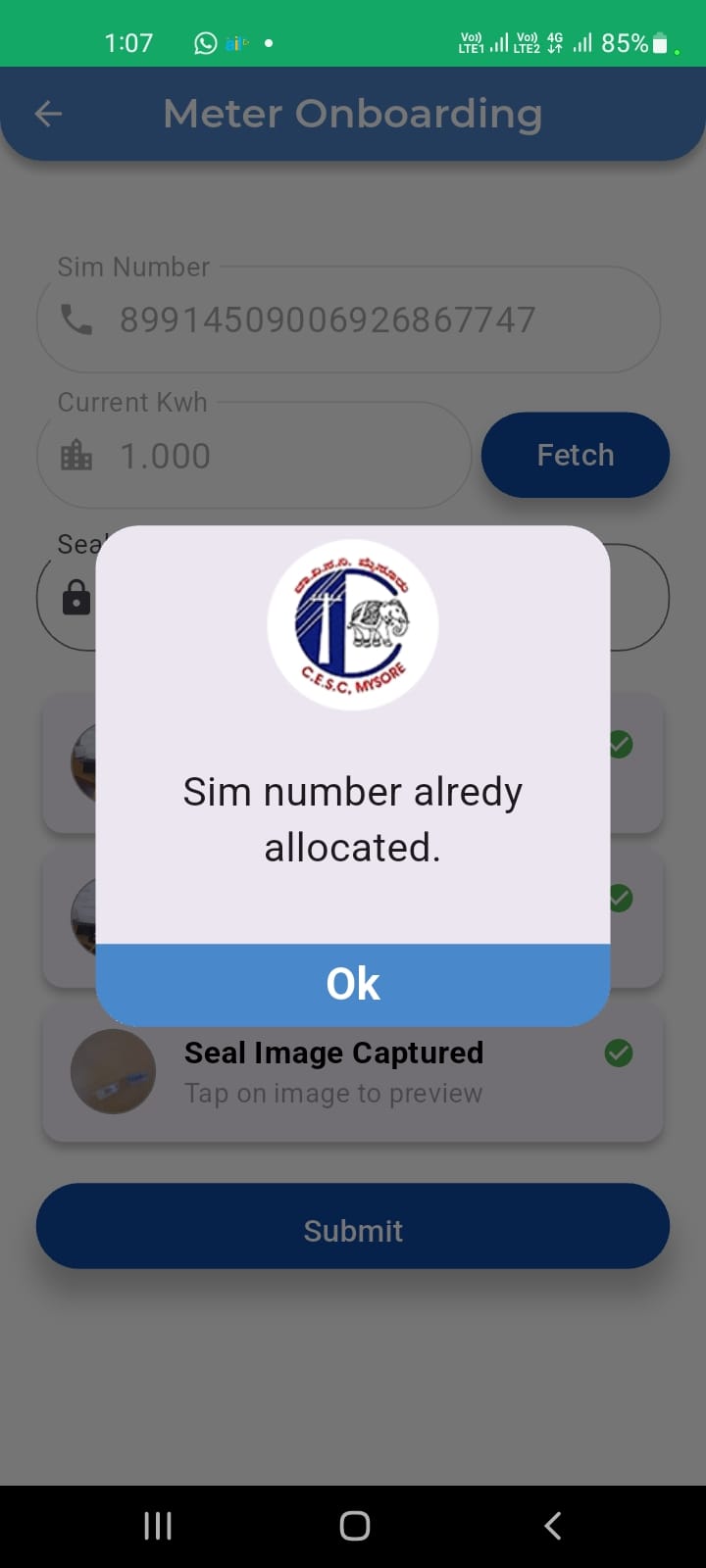Go to the home screen from the navigation bar
The image size is (706, 1568).
(354, 1525)
